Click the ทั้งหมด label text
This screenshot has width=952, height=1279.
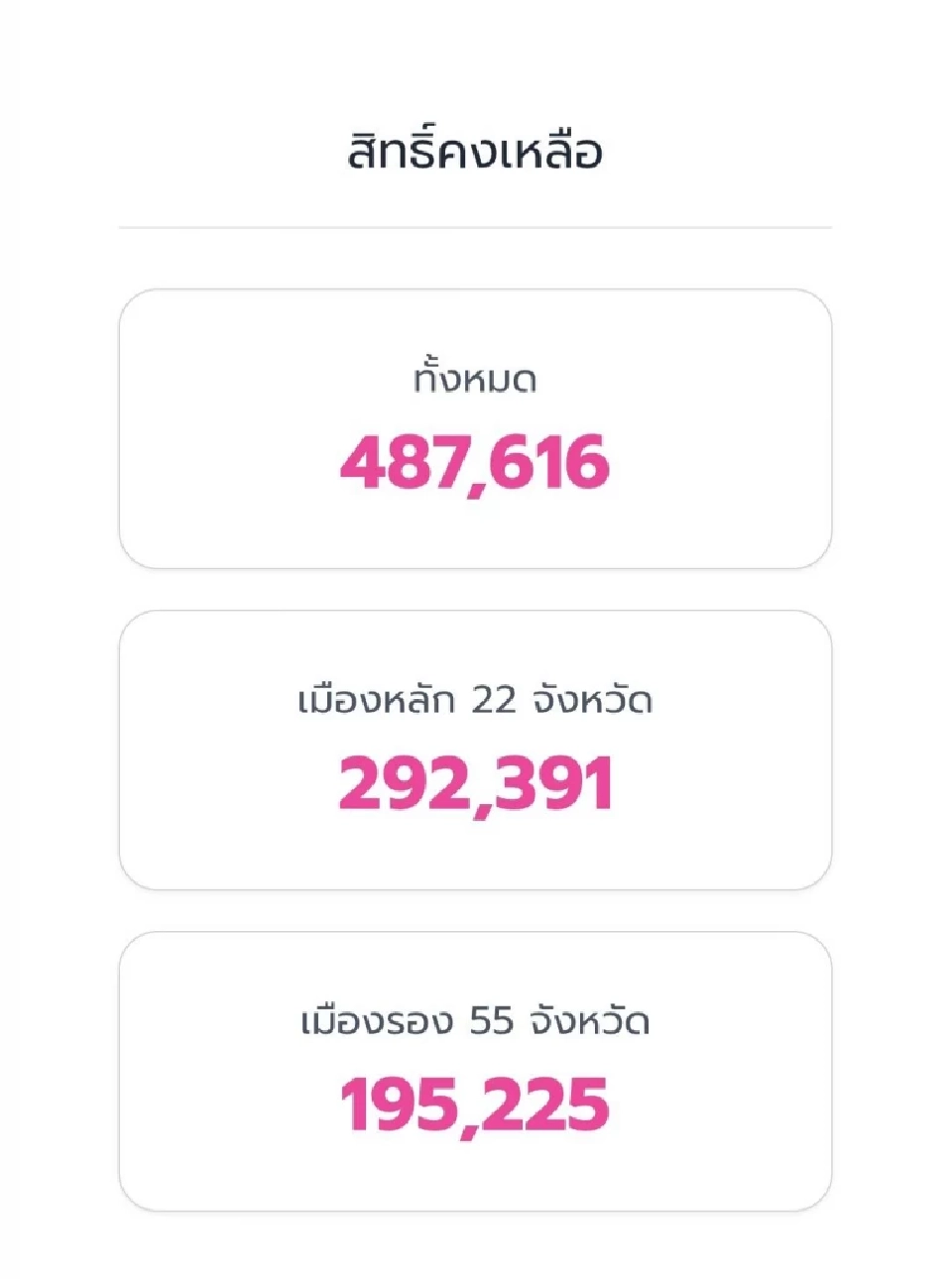pos(476,377)
